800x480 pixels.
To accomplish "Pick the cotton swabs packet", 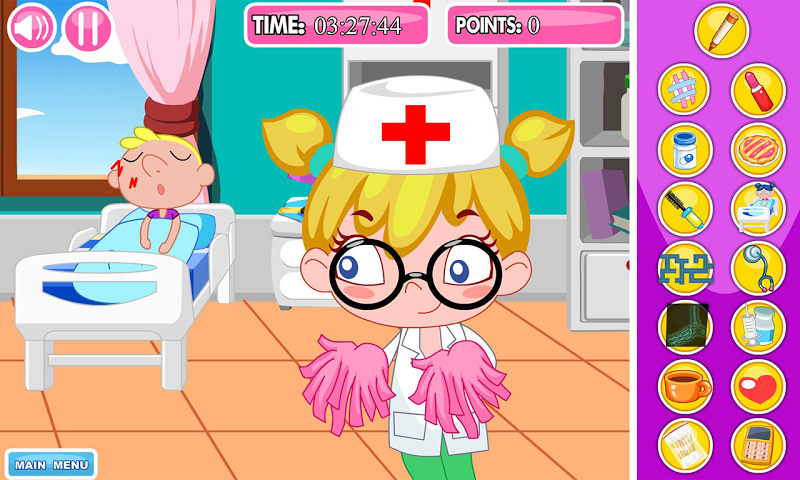I will coord(684,444).
